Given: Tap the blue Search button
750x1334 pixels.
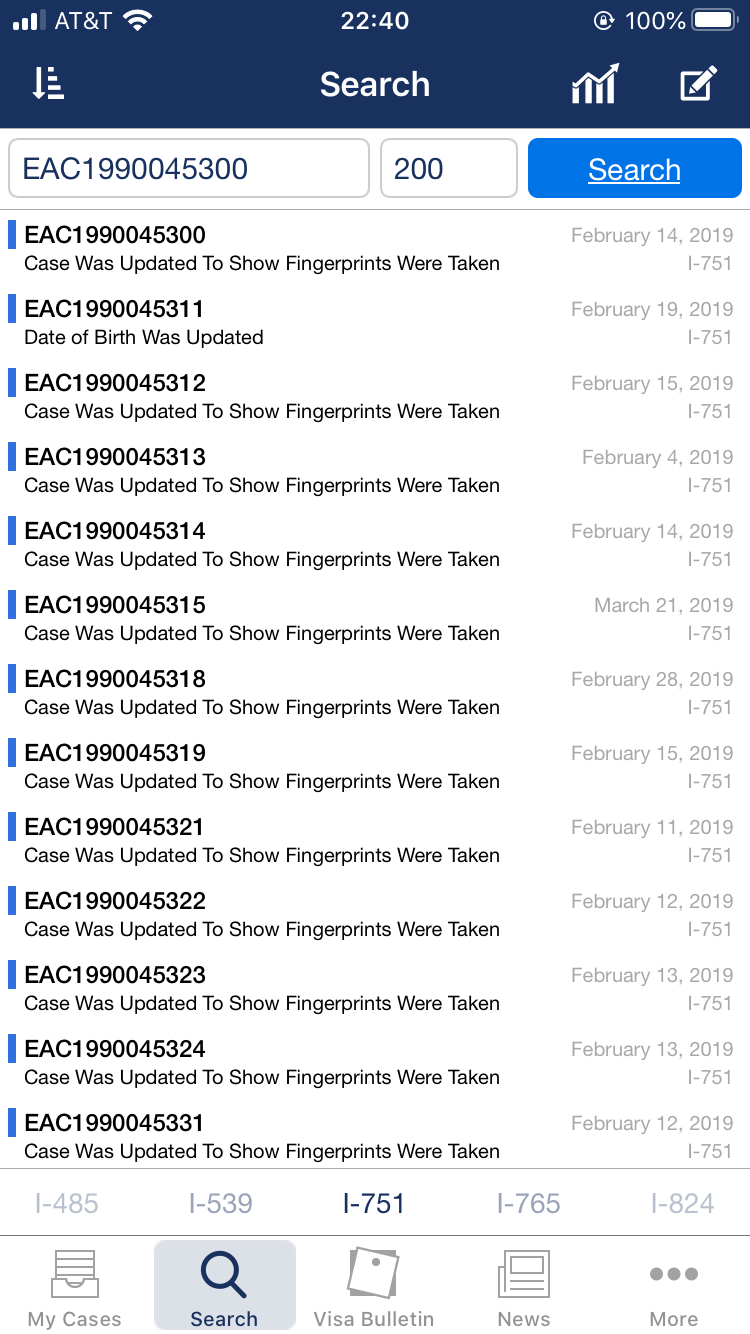Looking at the screenshot, I should tap(635, 168).
